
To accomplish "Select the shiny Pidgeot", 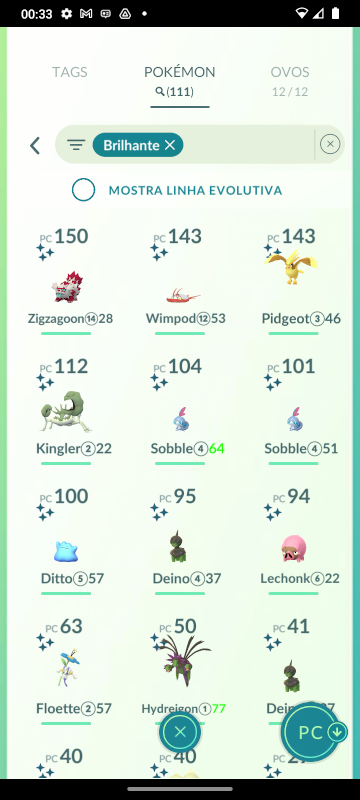I will (x=293, y=281).
